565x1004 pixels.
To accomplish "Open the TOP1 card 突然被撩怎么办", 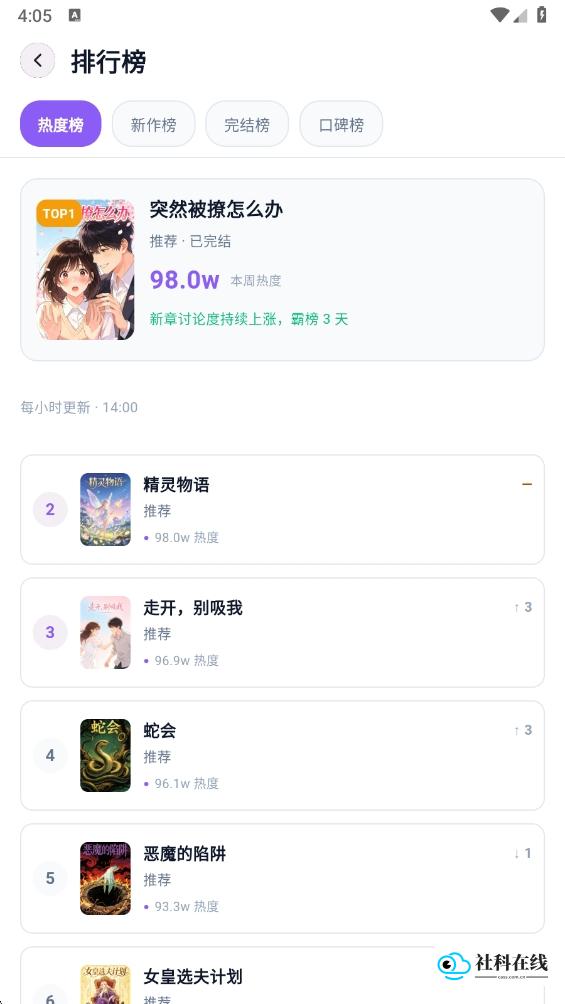I will [282, 270].
